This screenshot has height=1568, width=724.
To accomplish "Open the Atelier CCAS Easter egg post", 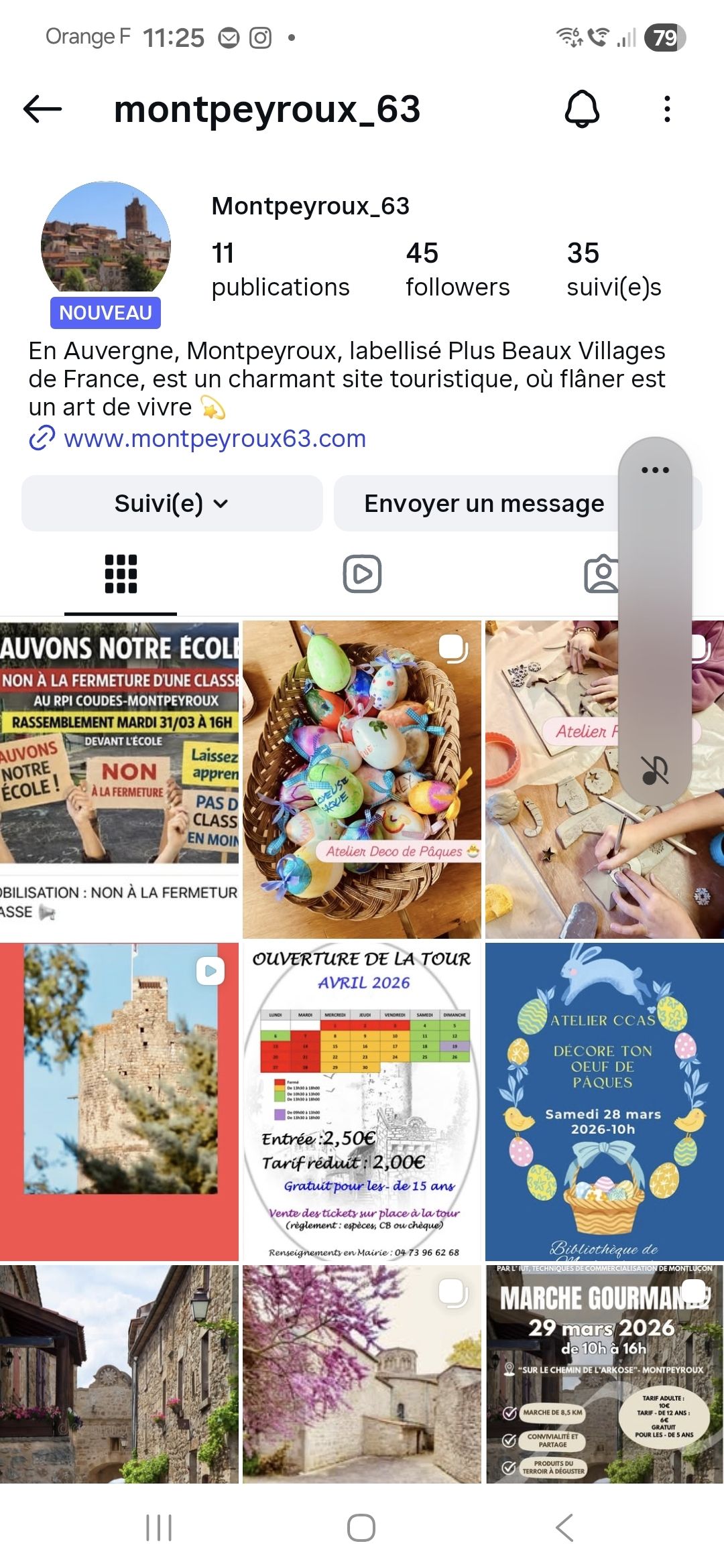I will click(605, 1102).
